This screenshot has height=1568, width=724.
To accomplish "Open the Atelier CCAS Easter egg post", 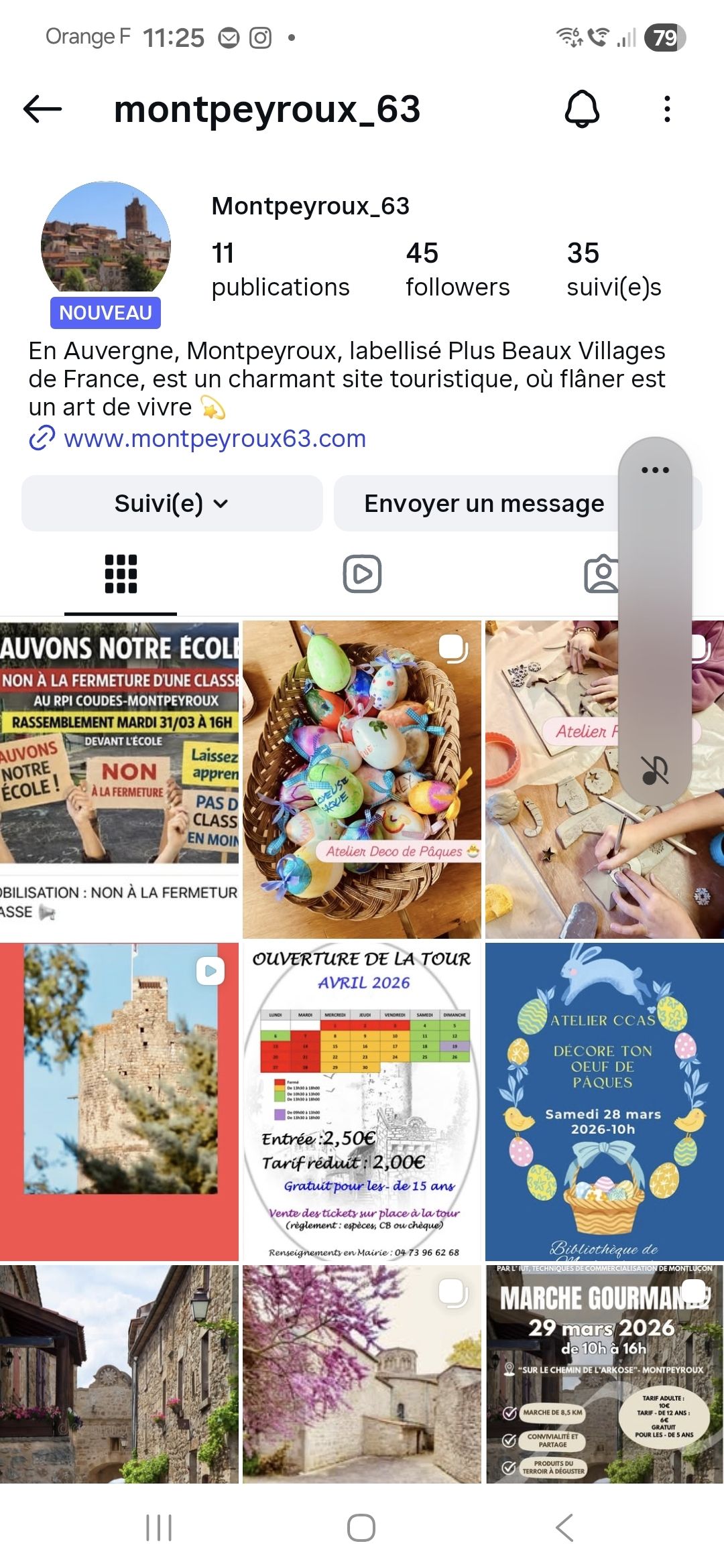I will click(605, 1102).
